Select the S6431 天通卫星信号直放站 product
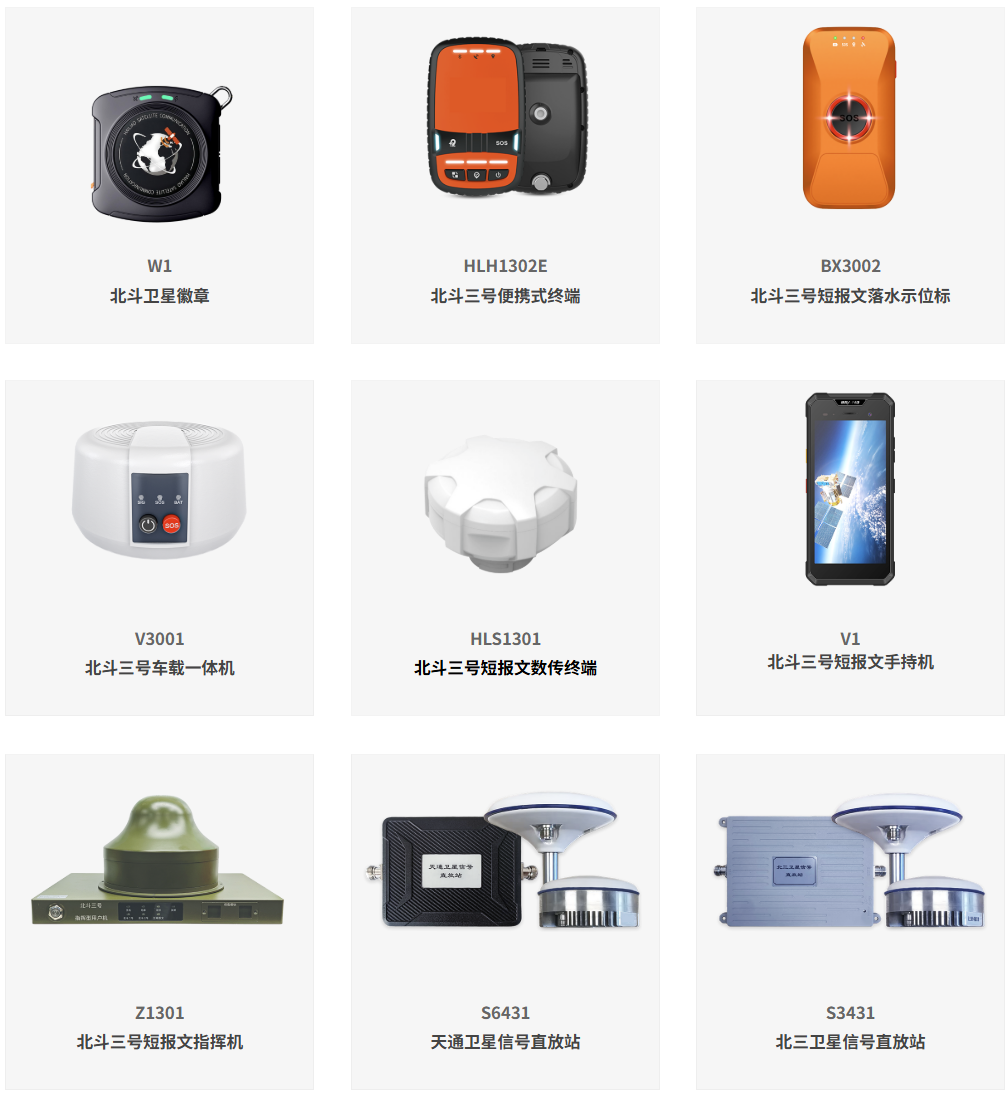The image size is (1008, 1095). [x=505, y=922]
